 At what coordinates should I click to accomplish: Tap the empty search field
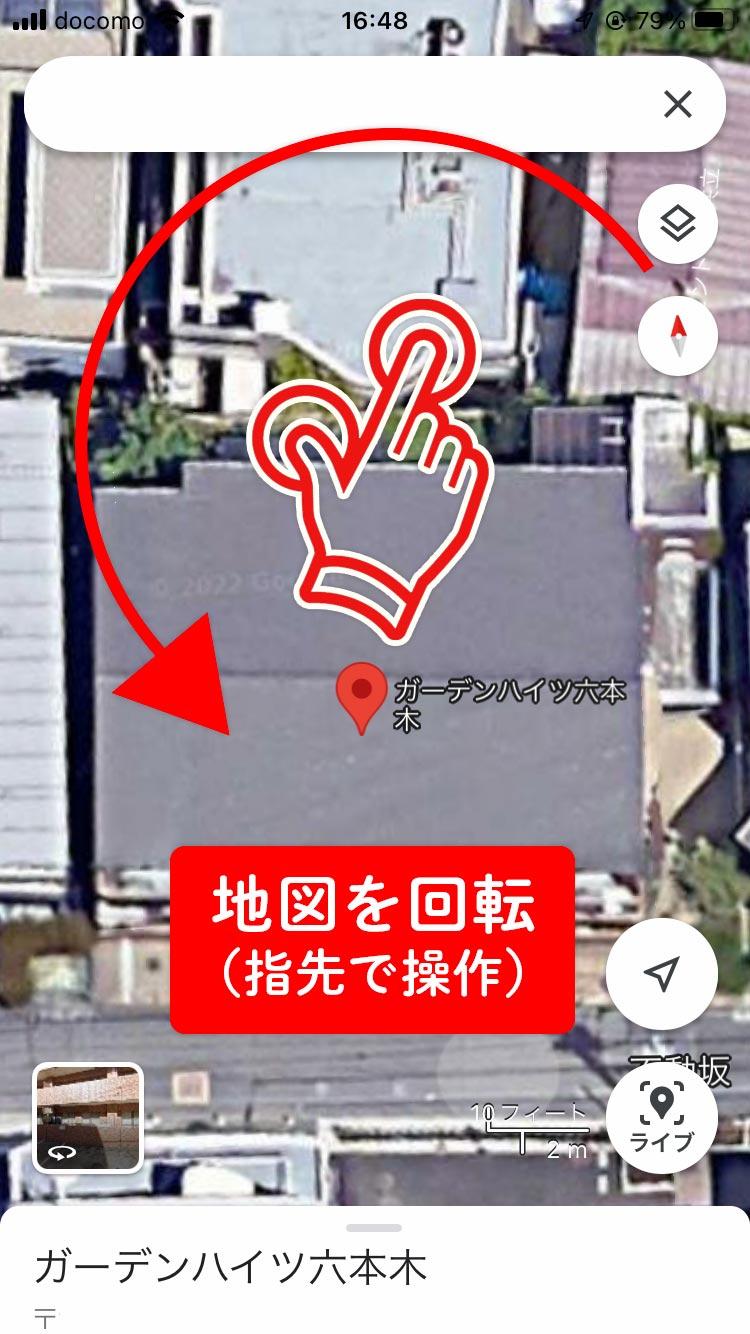tap(330, 104)
